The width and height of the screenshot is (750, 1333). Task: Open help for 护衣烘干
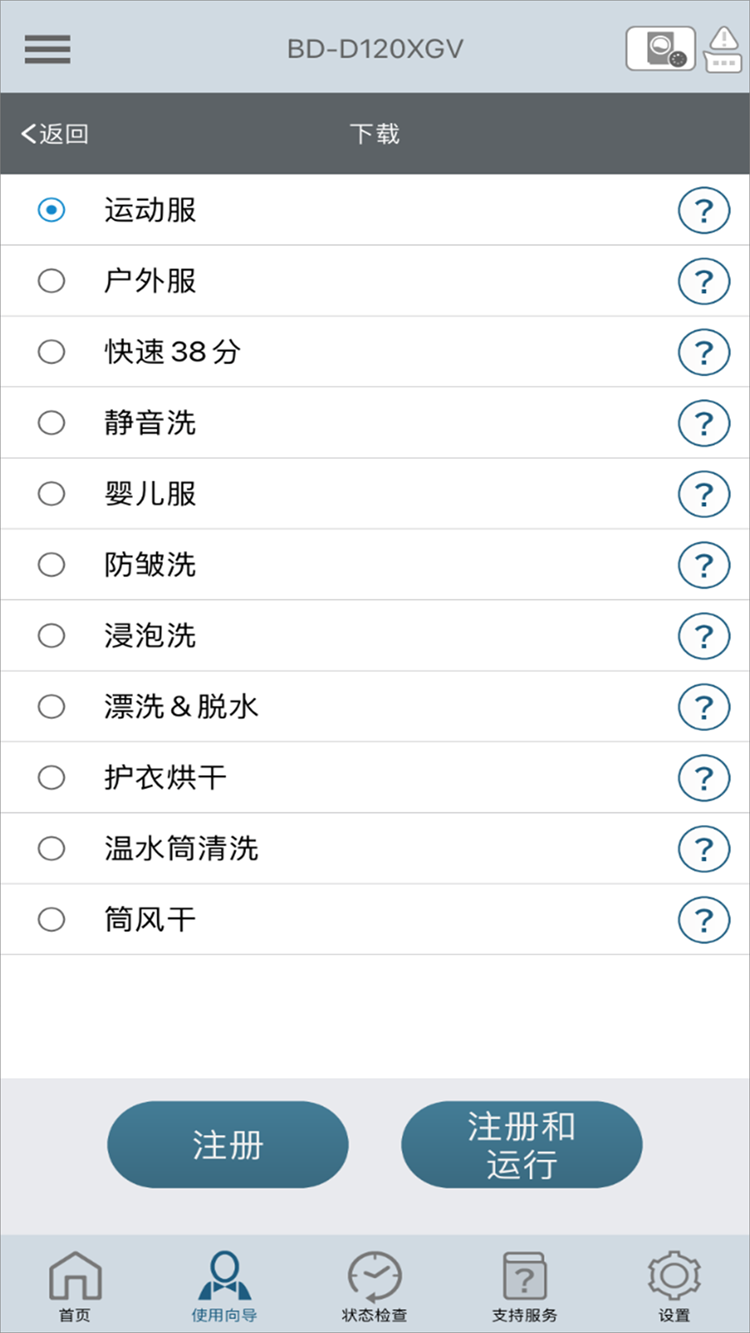click(704, 779)
